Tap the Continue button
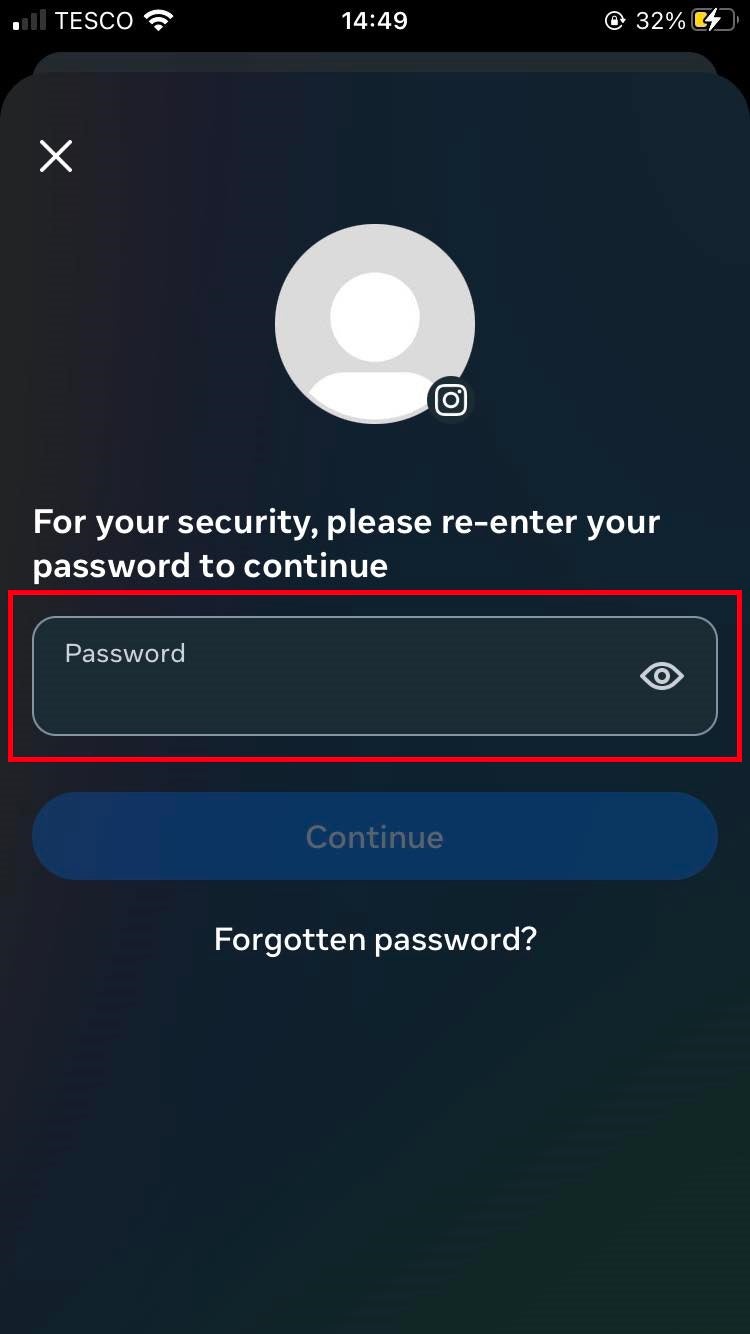 (x=374, y=836)
